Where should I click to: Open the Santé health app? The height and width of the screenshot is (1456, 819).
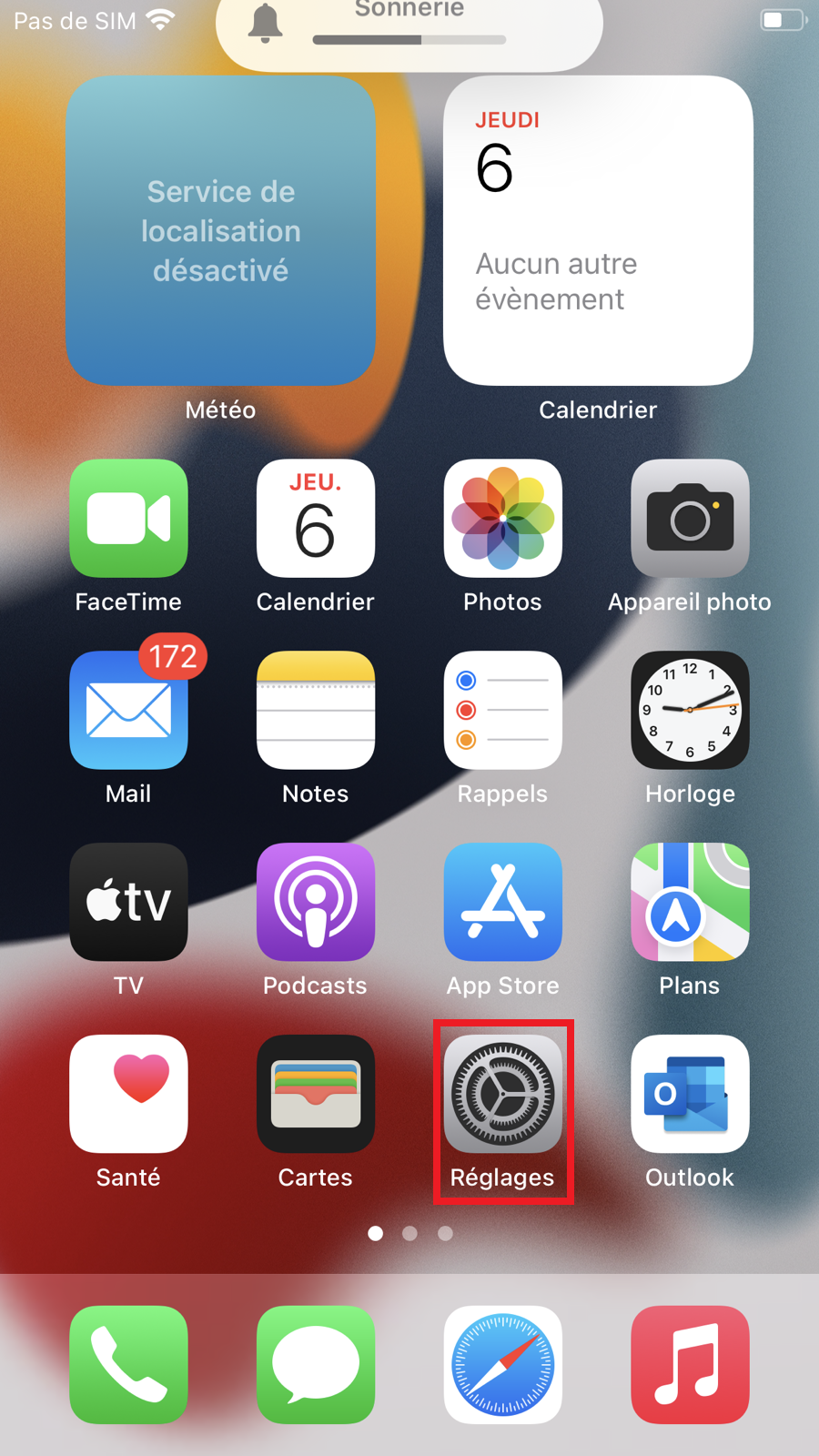pos(128,1093)
